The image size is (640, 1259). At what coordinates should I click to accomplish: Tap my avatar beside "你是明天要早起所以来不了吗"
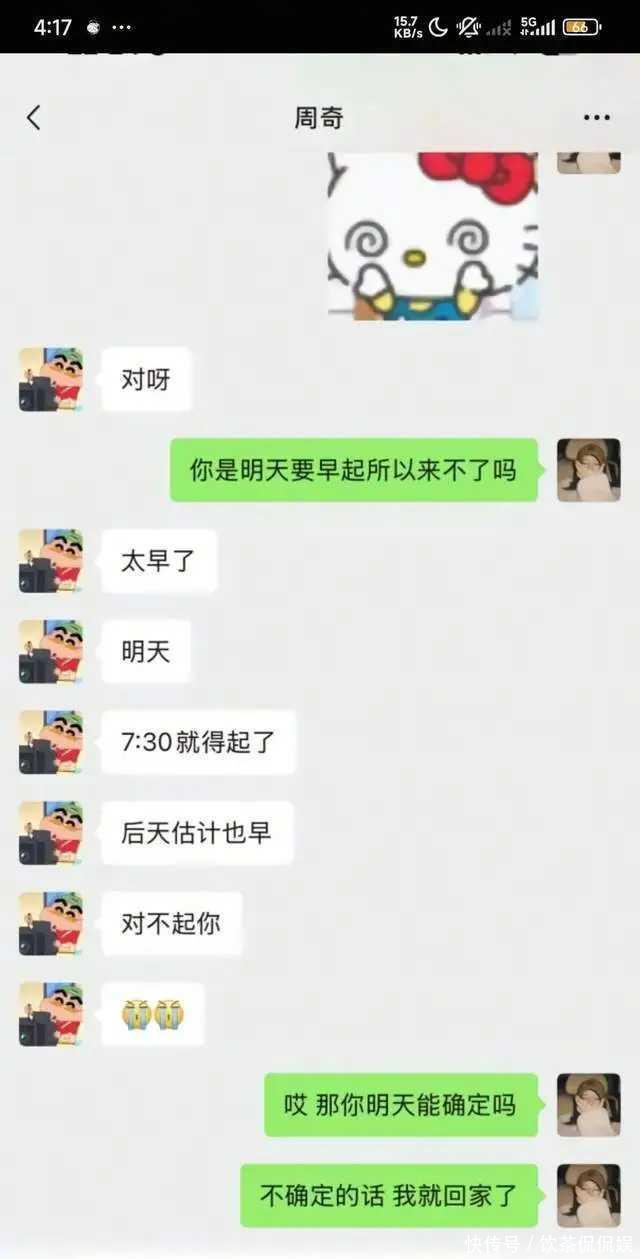588,470
